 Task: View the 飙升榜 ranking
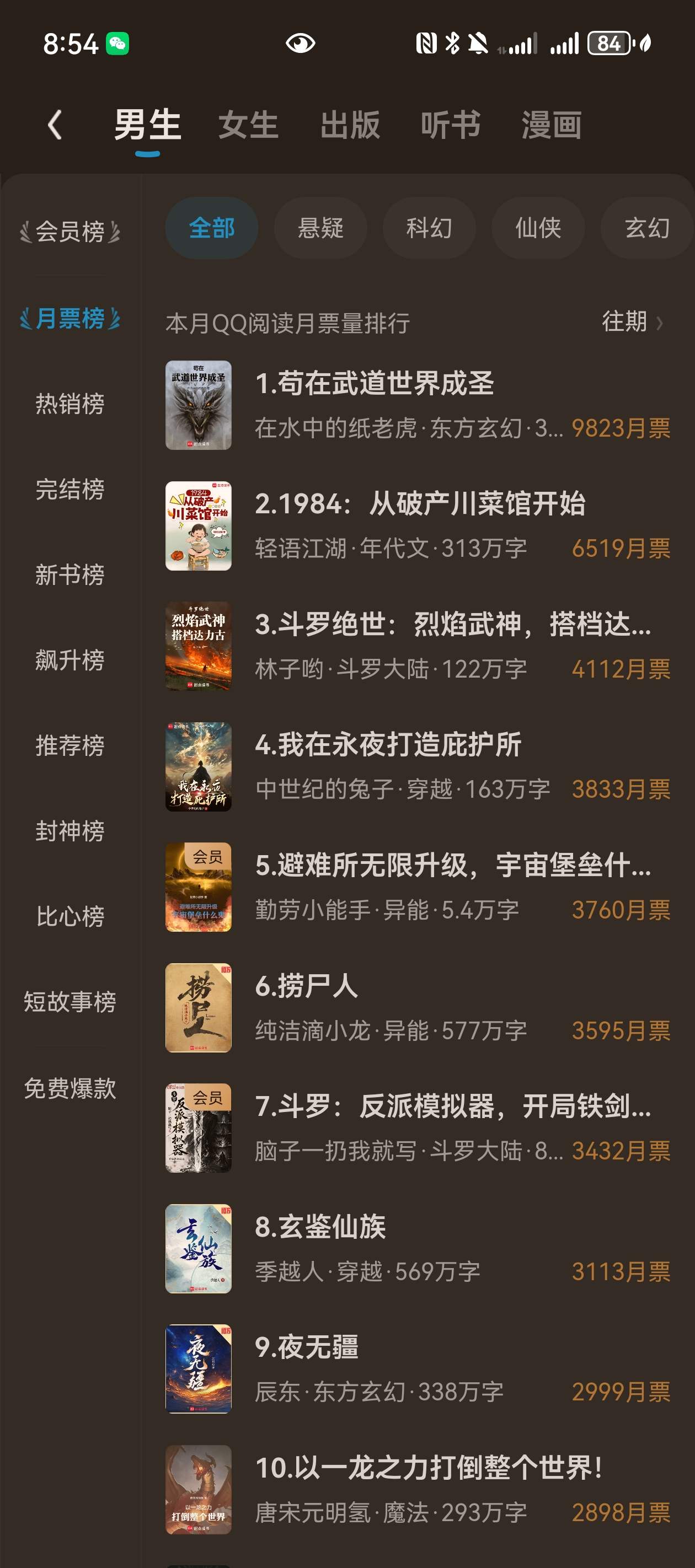pyautogui.click(x=70, y=661)
